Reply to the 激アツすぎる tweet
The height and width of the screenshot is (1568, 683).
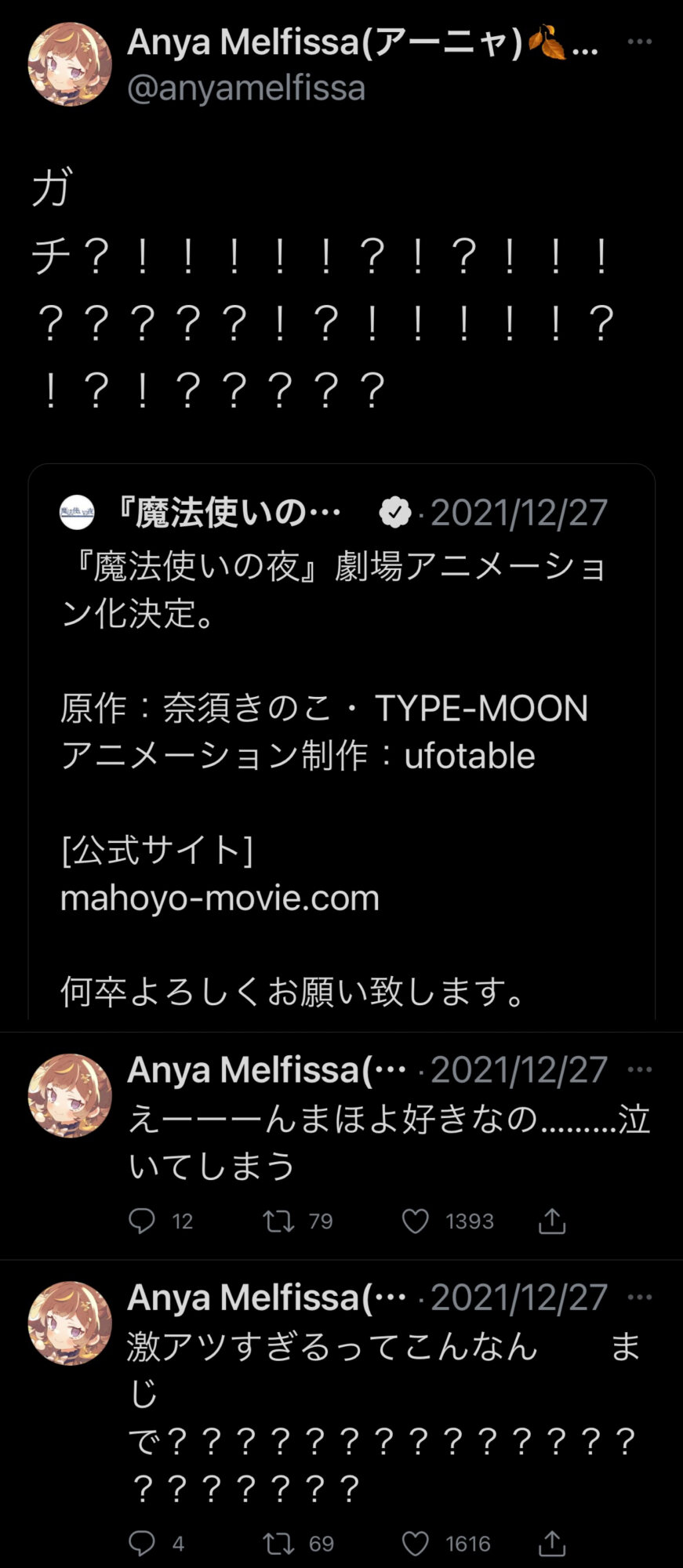pyautogui.click(x=142, y=1544)
